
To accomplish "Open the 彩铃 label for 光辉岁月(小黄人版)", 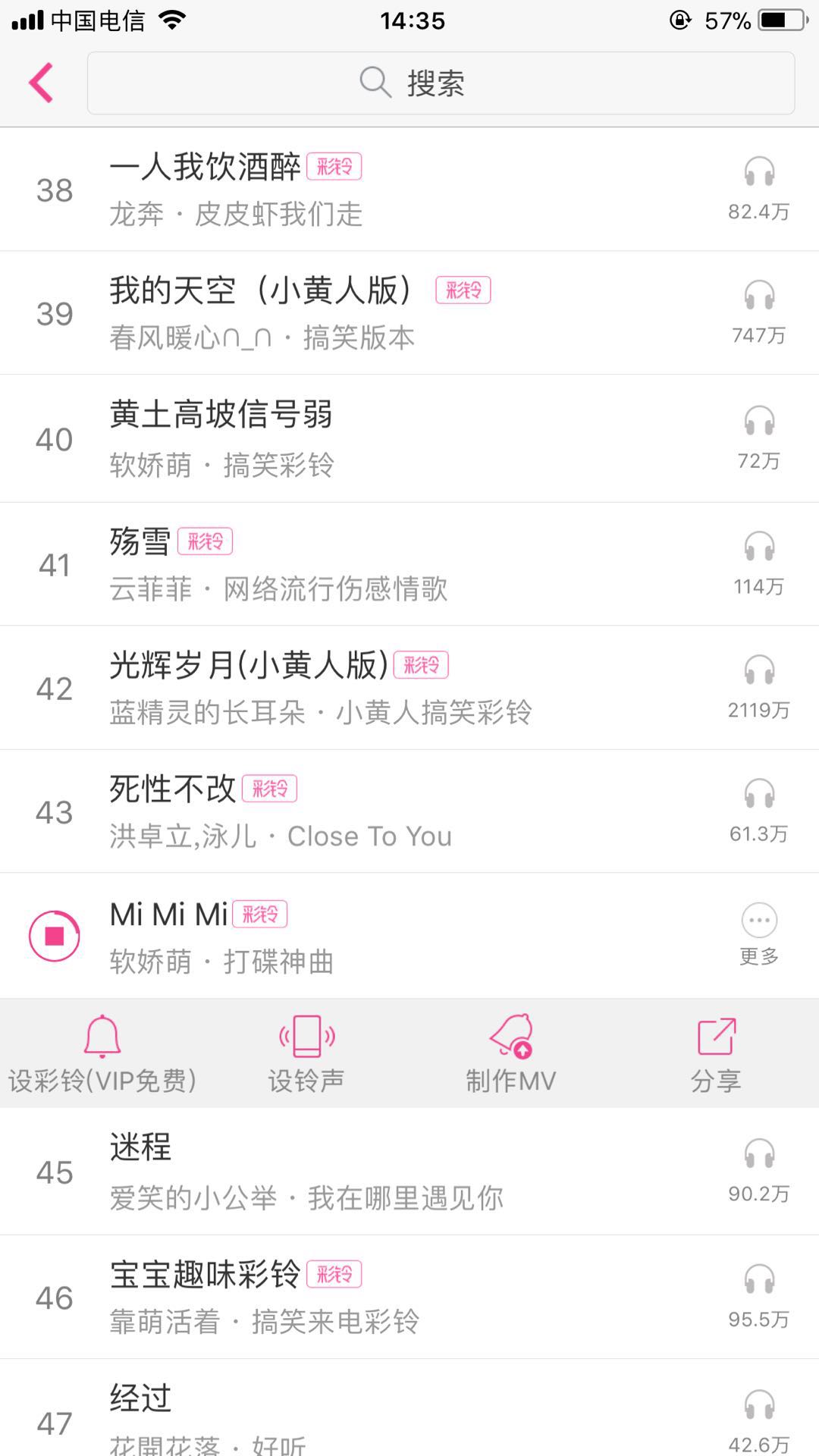I will point(423,664).
